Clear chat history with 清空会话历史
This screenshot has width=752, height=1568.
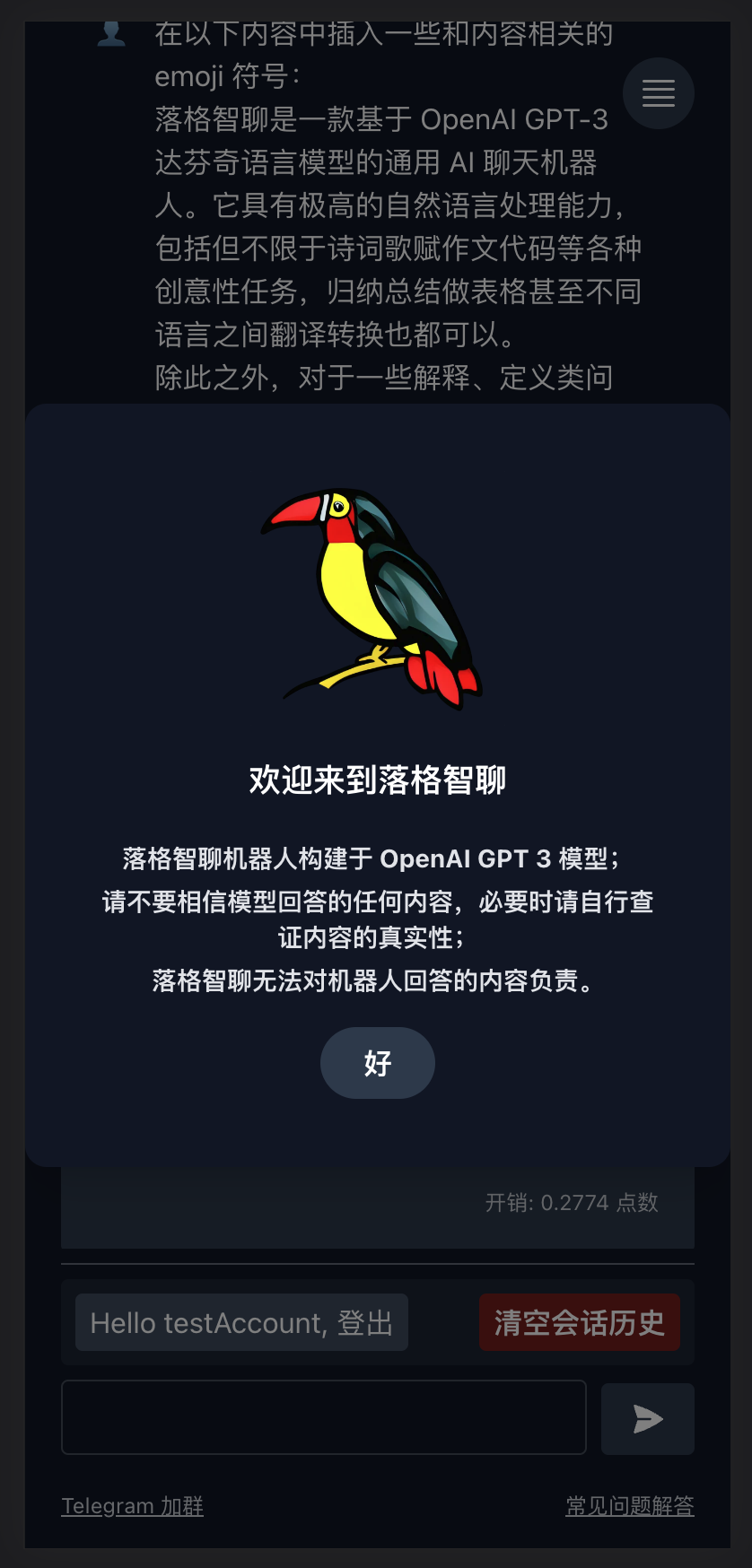coord(579,1322)
